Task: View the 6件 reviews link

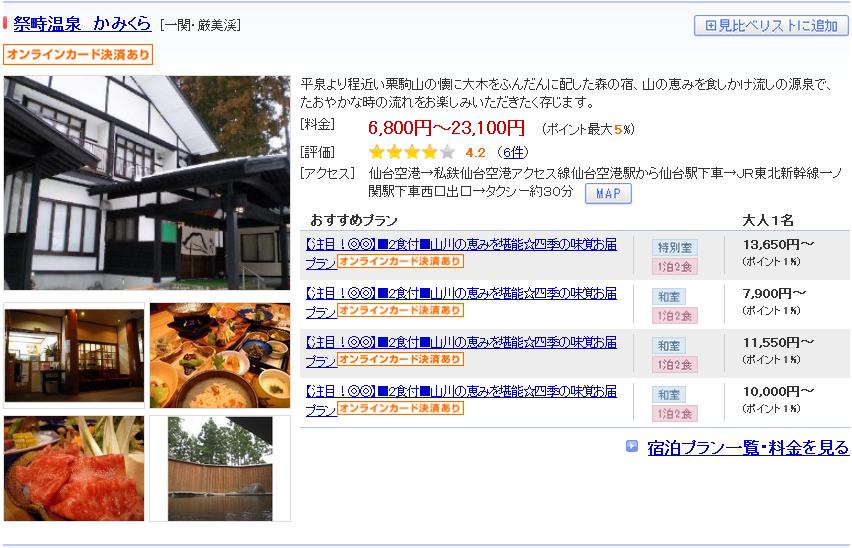Action: (513, 153)
